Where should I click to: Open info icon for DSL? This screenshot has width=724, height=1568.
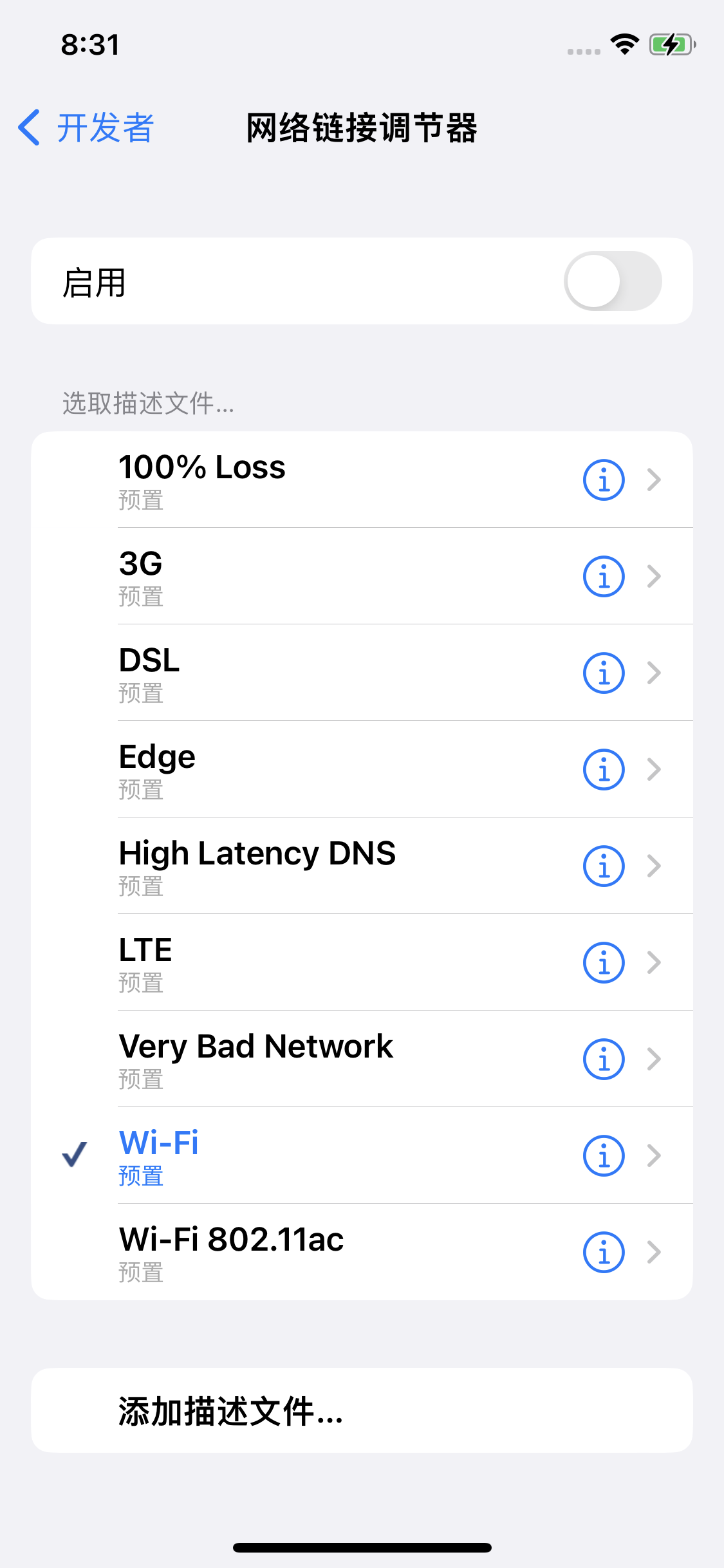(x=604, y=673)
